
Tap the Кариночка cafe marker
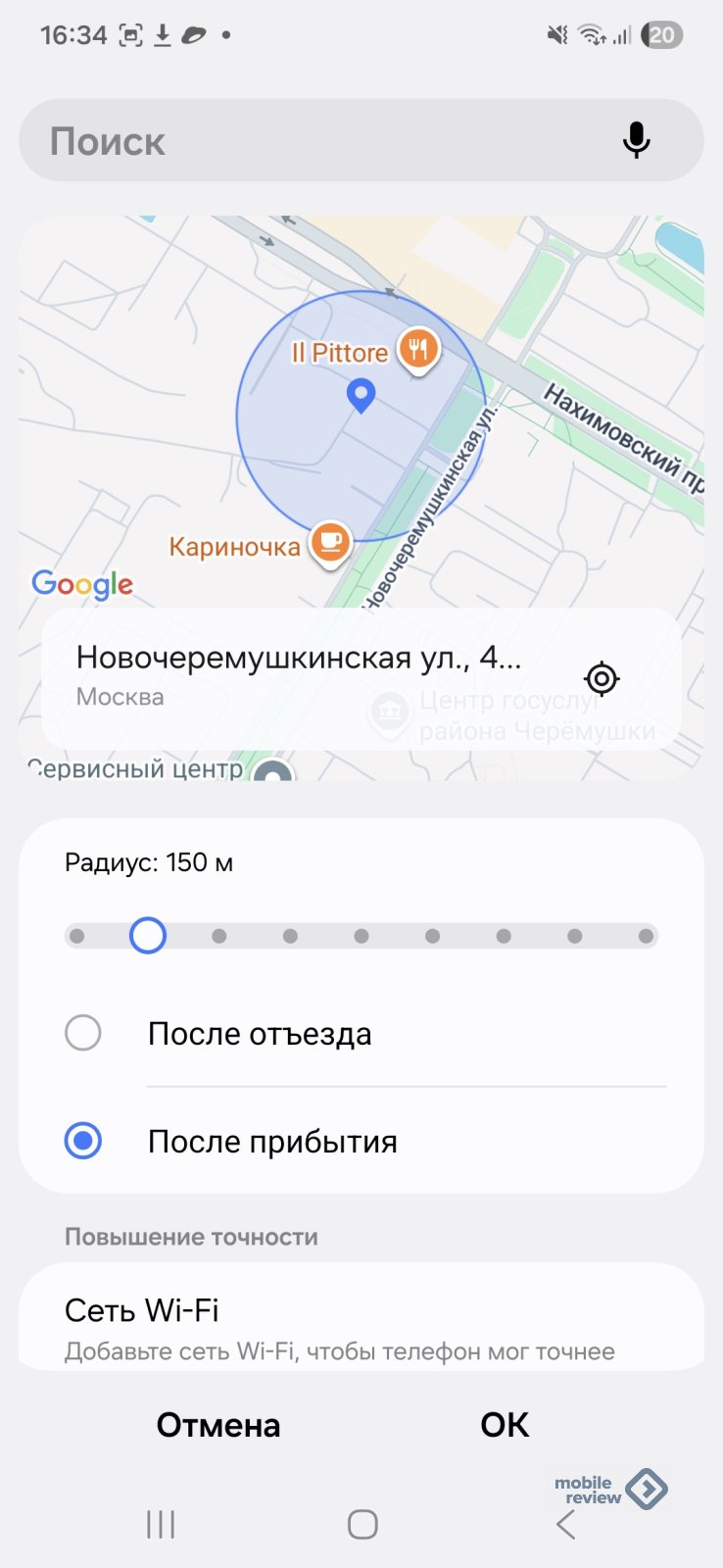[331, 542]
